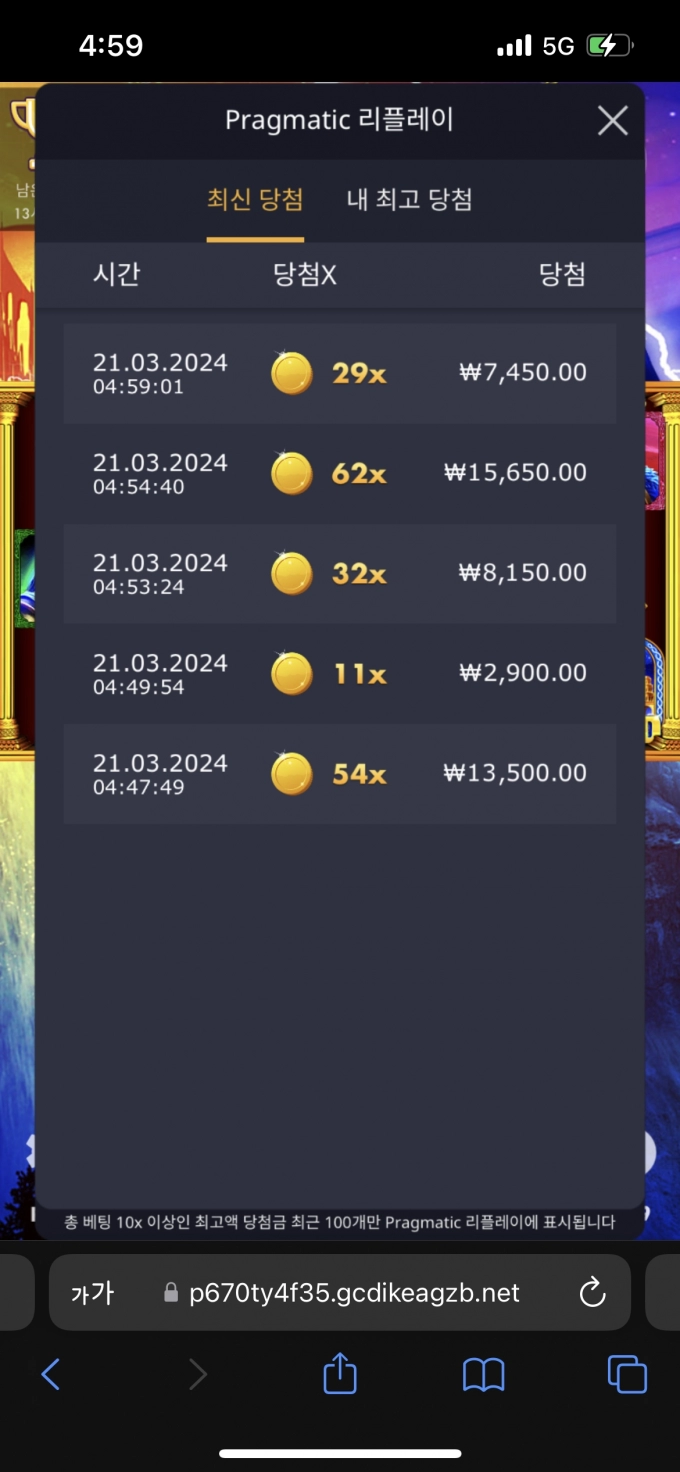Select the 최신 당첨 tab

(x=255, y=200)
